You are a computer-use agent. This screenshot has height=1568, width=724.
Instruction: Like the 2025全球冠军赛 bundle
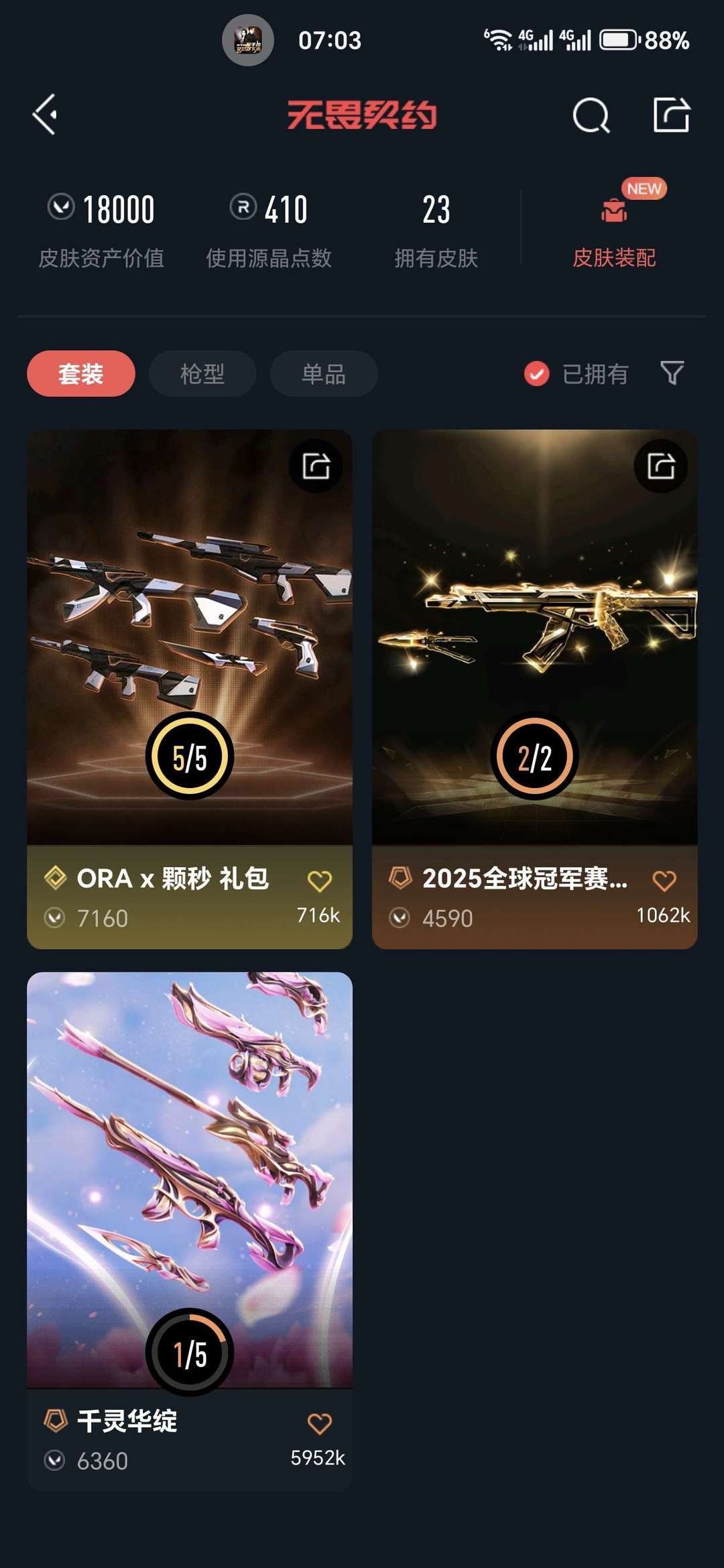(664, 881)
